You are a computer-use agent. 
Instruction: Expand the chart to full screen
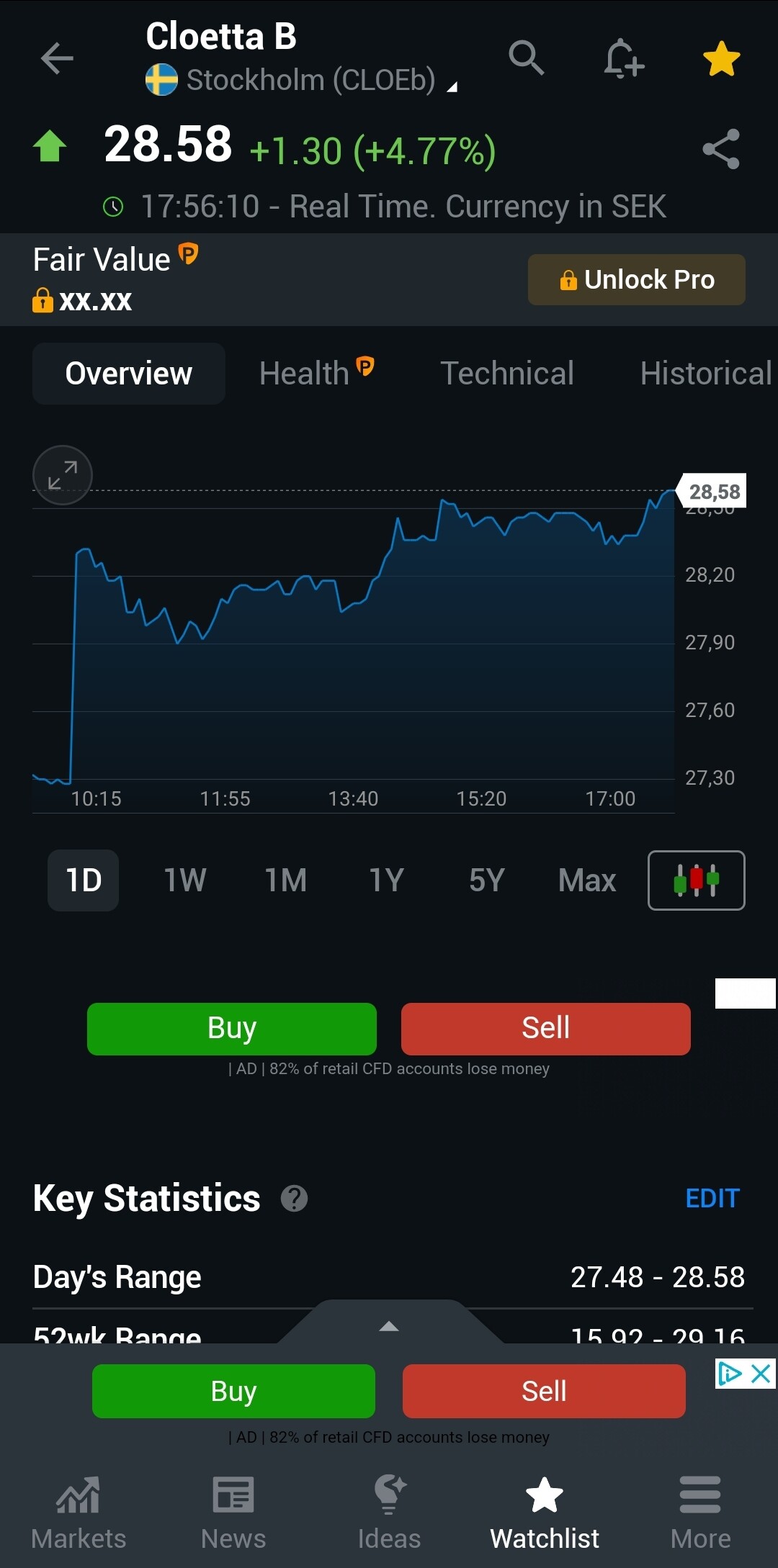(63, 475)
